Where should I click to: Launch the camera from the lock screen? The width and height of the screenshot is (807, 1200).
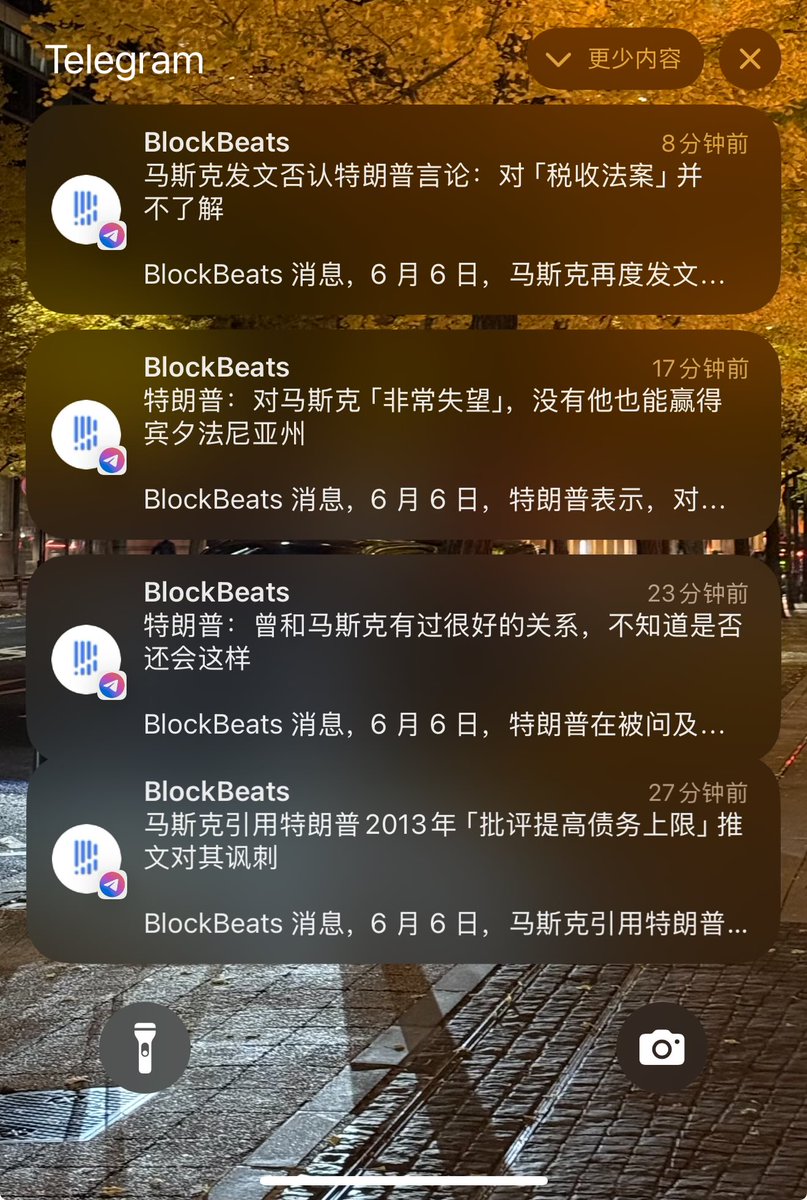pos(661,1047)
